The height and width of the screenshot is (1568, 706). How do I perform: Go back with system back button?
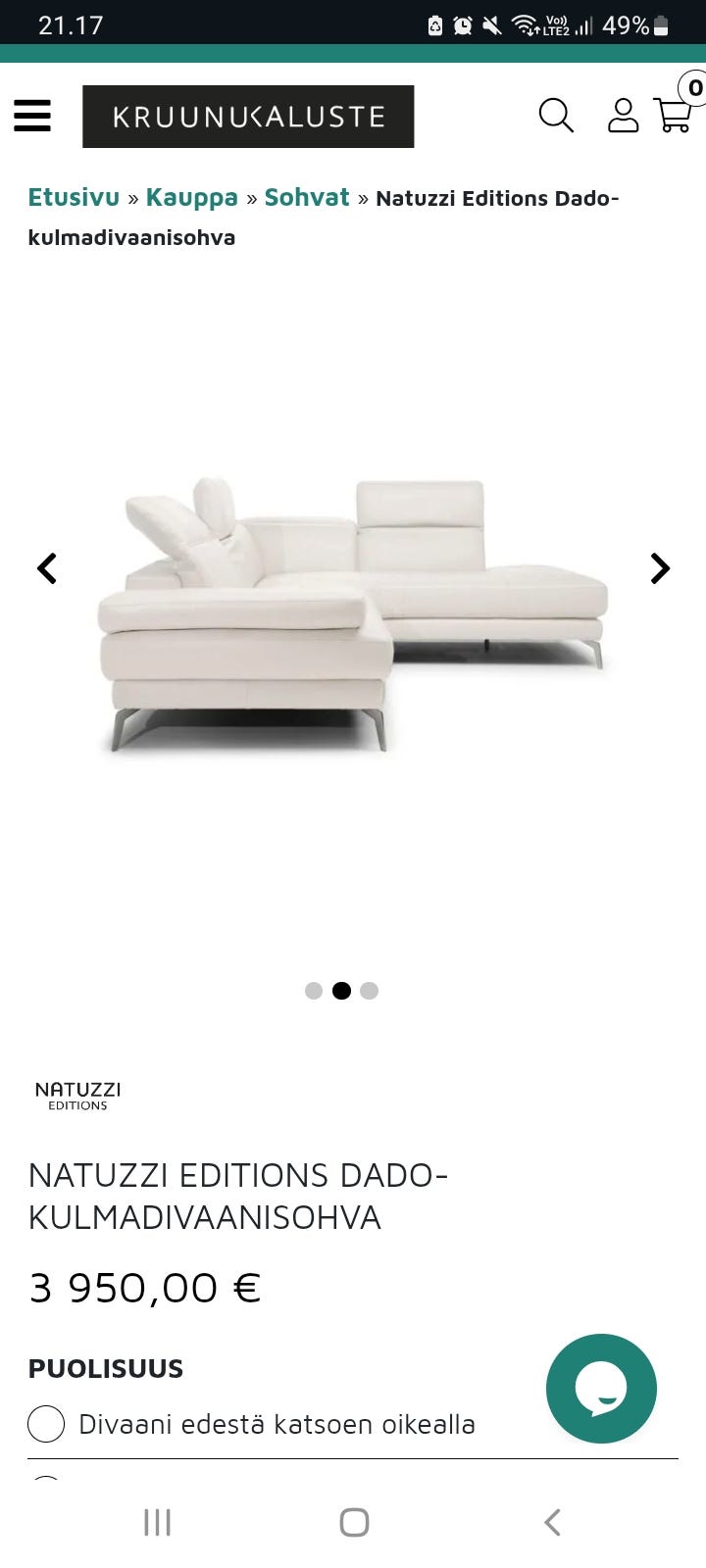click(552, 1522)
